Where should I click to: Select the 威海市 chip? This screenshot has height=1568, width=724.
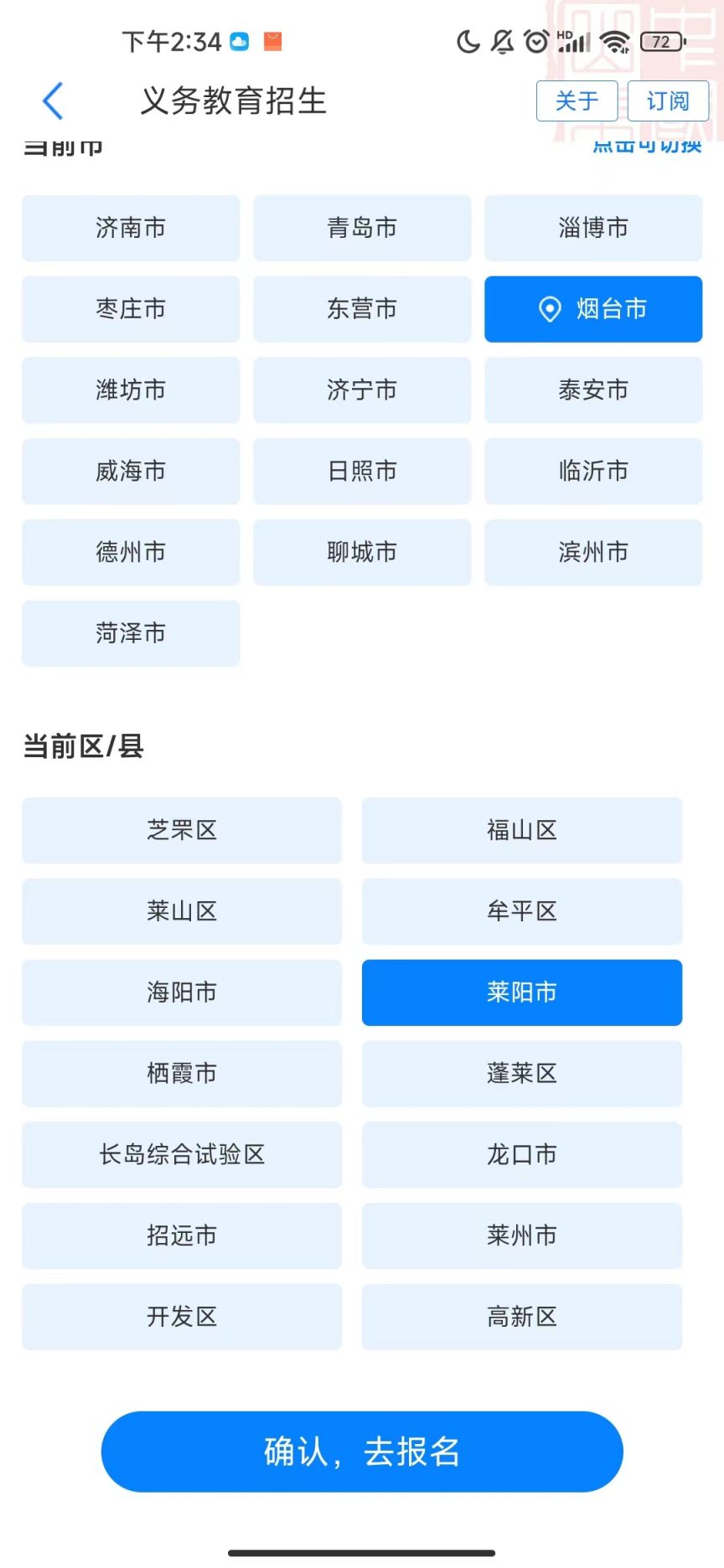[x=131, y=471]
